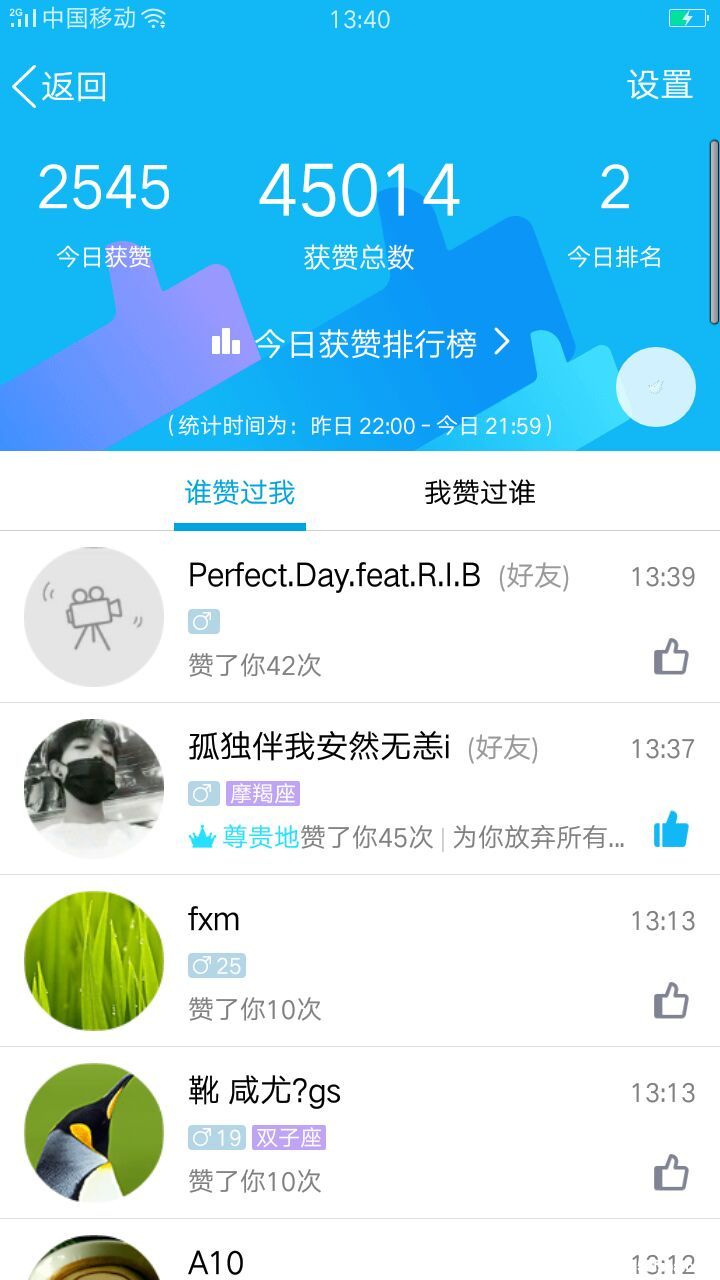Give fxm a thumbs-up
The image size is (720, 1280).
[x=671, y=1001]
